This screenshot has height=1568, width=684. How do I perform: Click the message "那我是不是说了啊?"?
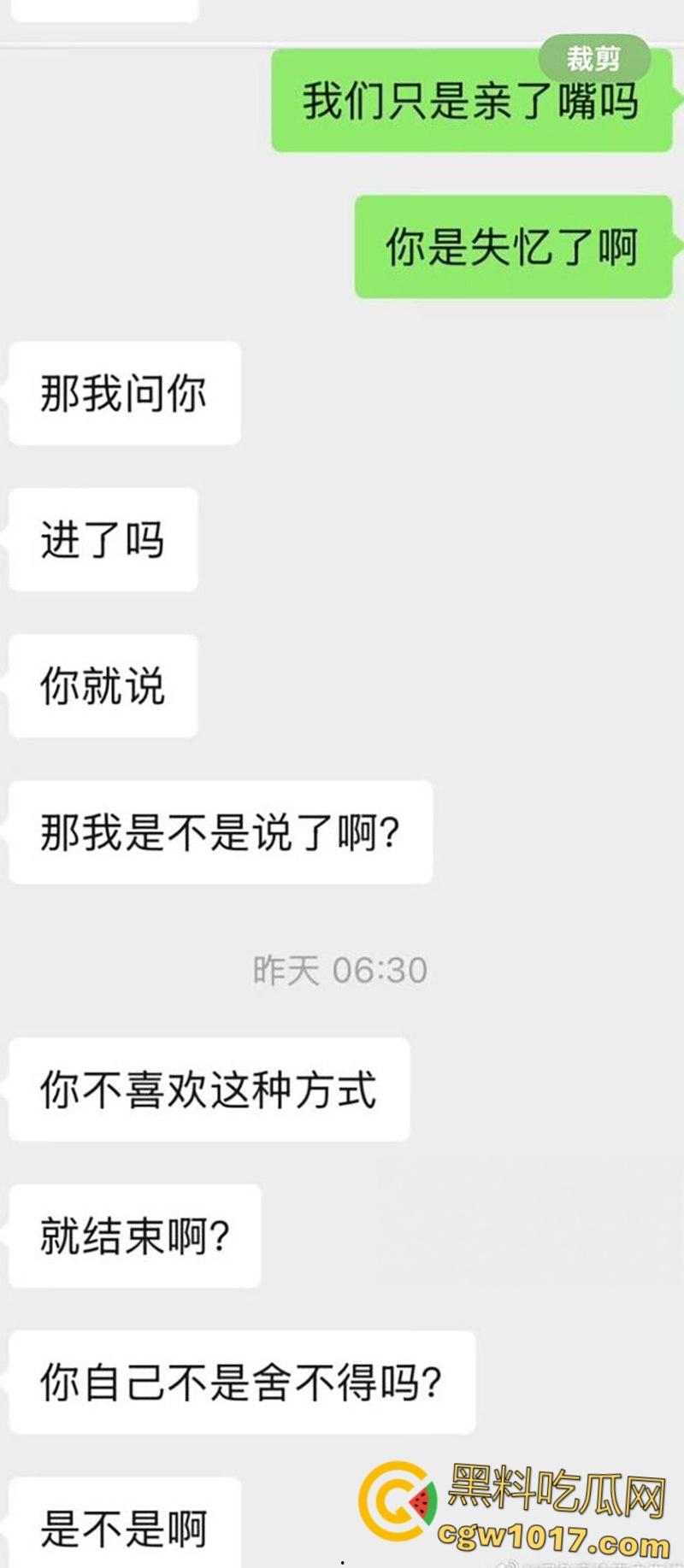pyautogui.click(x=220, y=831)
